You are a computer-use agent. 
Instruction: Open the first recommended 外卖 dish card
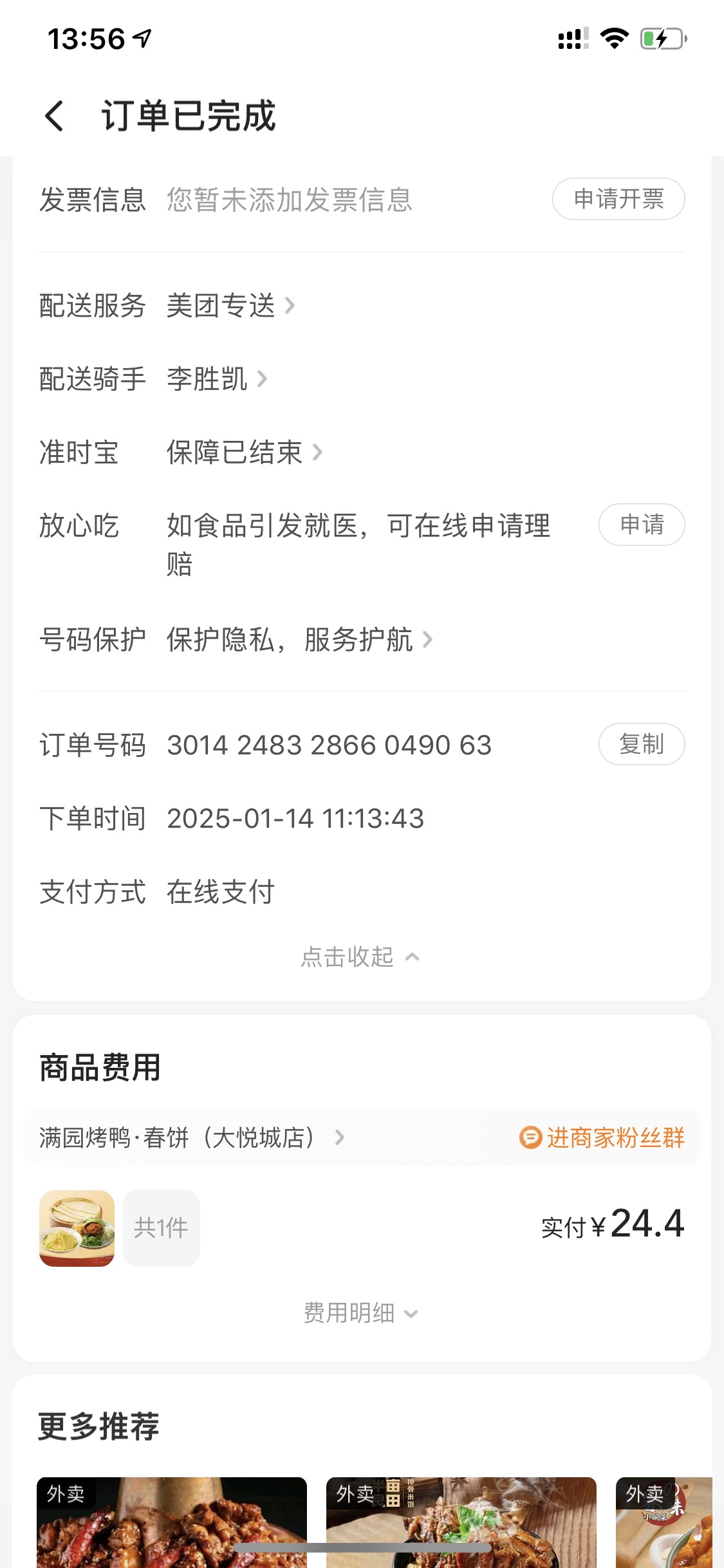tap(171, 1522)
